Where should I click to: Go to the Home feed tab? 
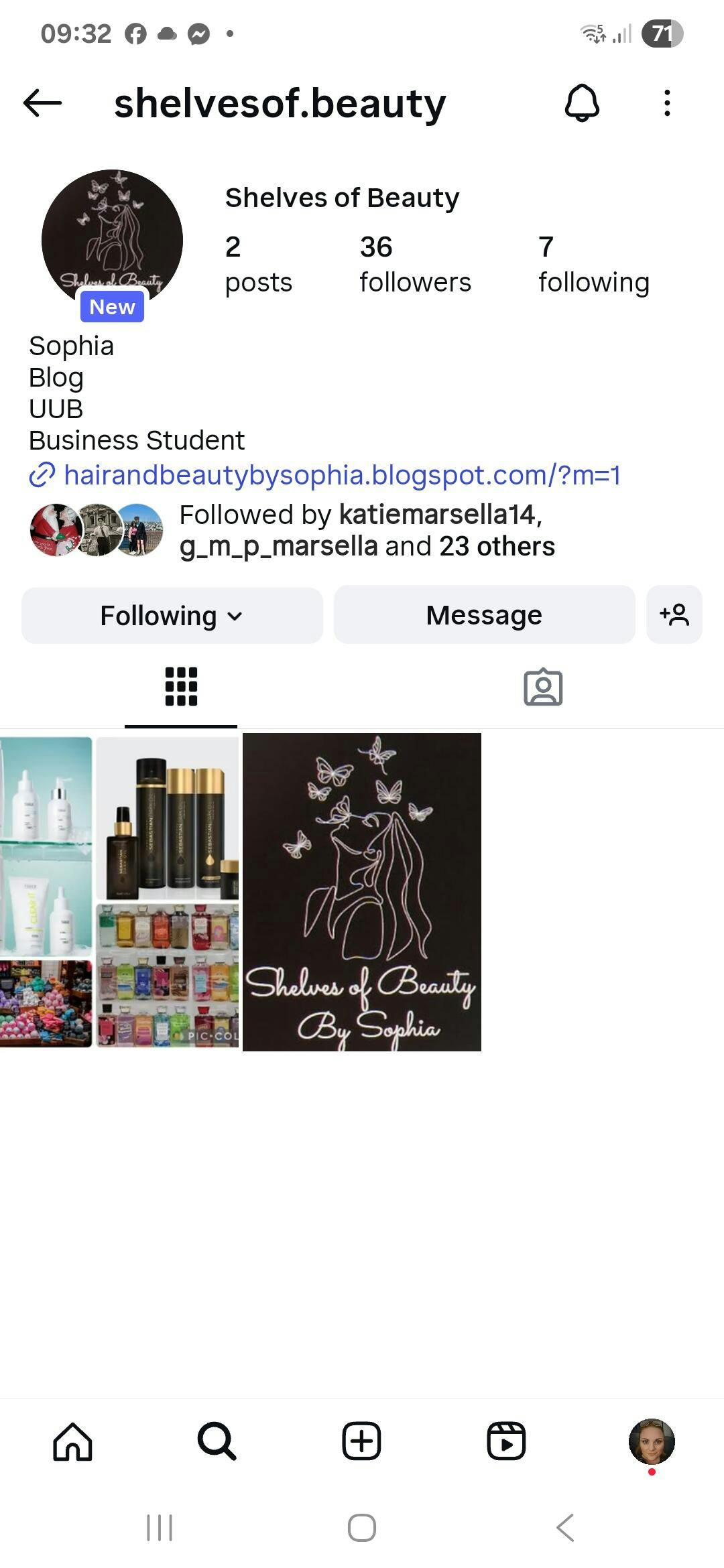[x=72, y=1441]
